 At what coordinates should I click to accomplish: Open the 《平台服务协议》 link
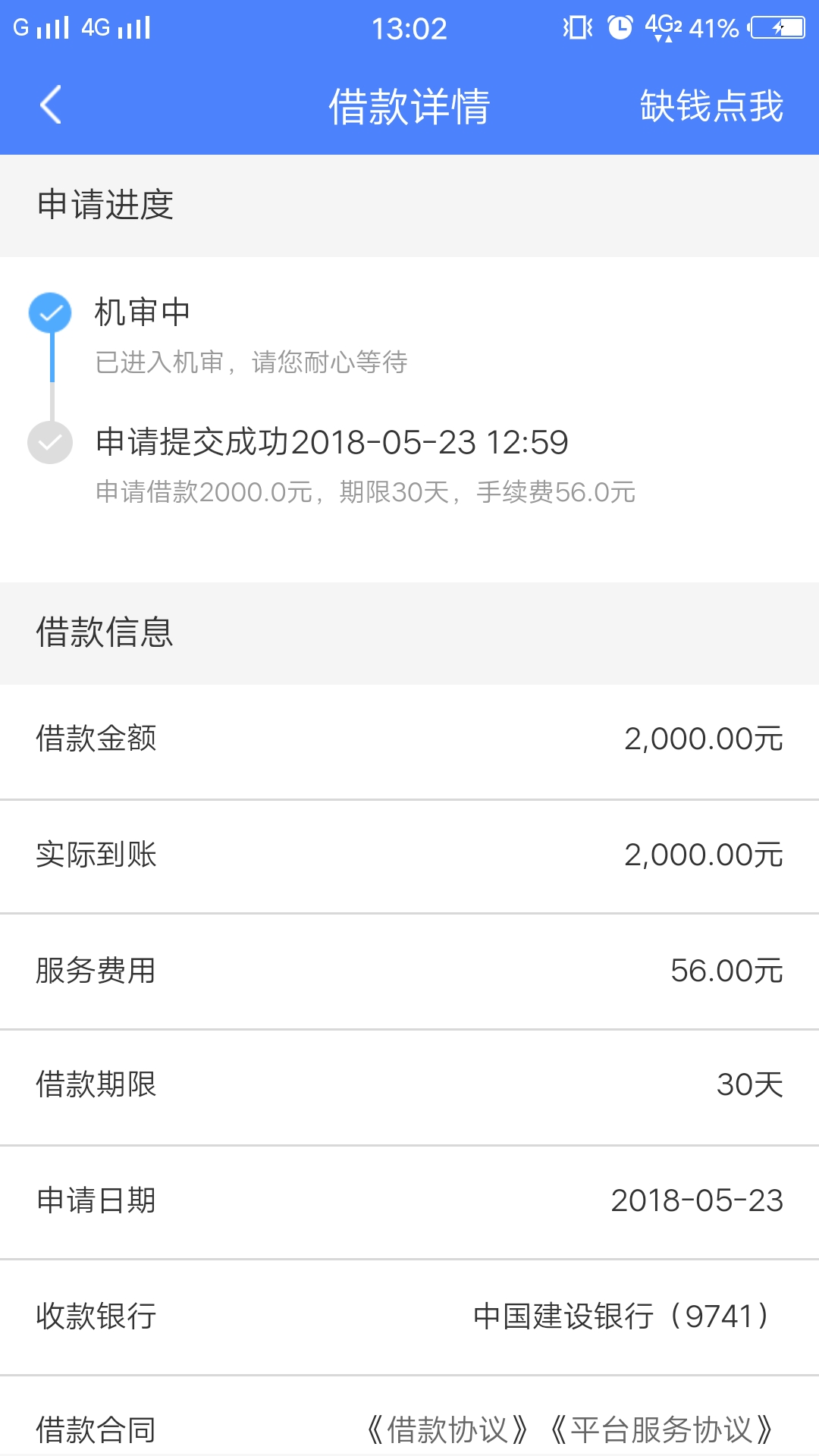point(661,1429)
